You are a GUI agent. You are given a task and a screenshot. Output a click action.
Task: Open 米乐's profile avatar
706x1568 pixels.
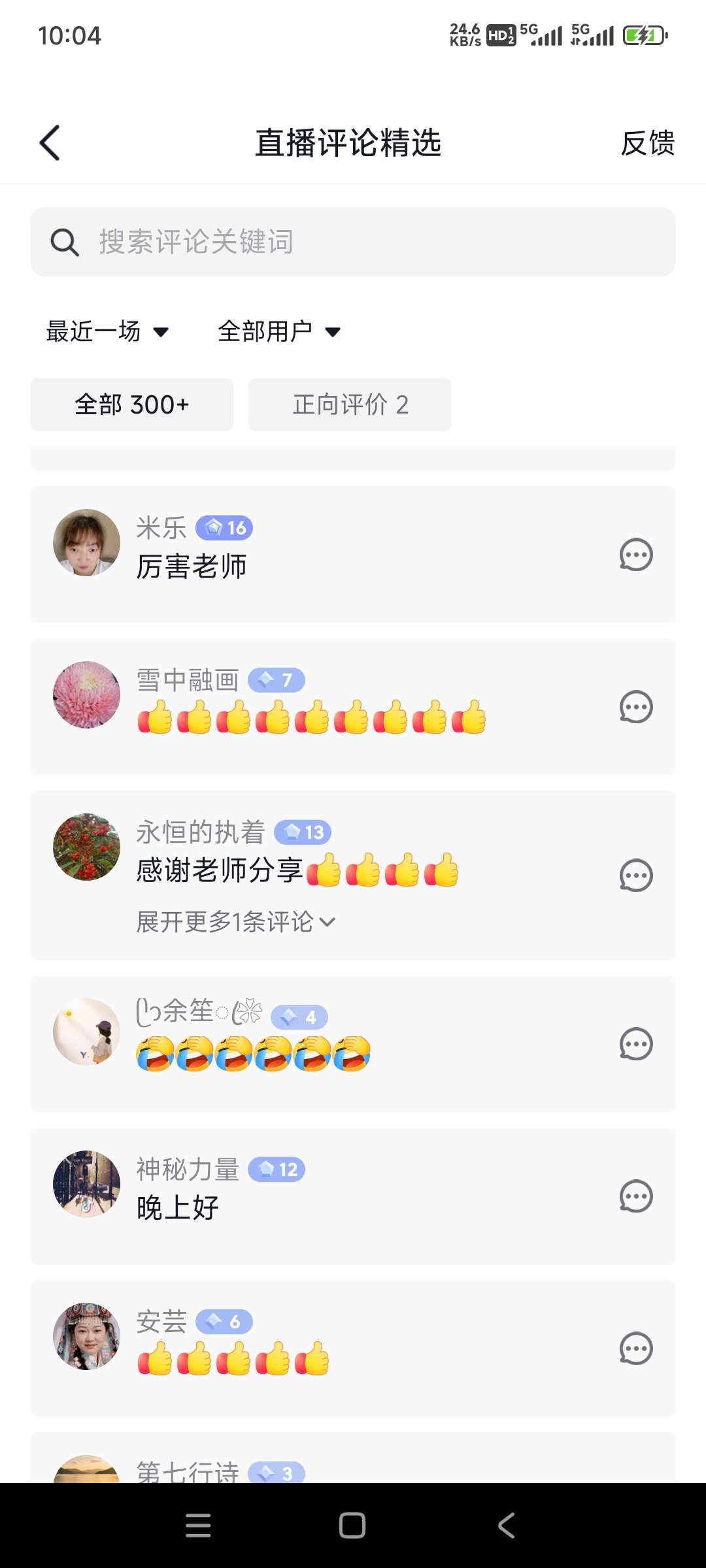pyautogui.click(x=86, y=542)
